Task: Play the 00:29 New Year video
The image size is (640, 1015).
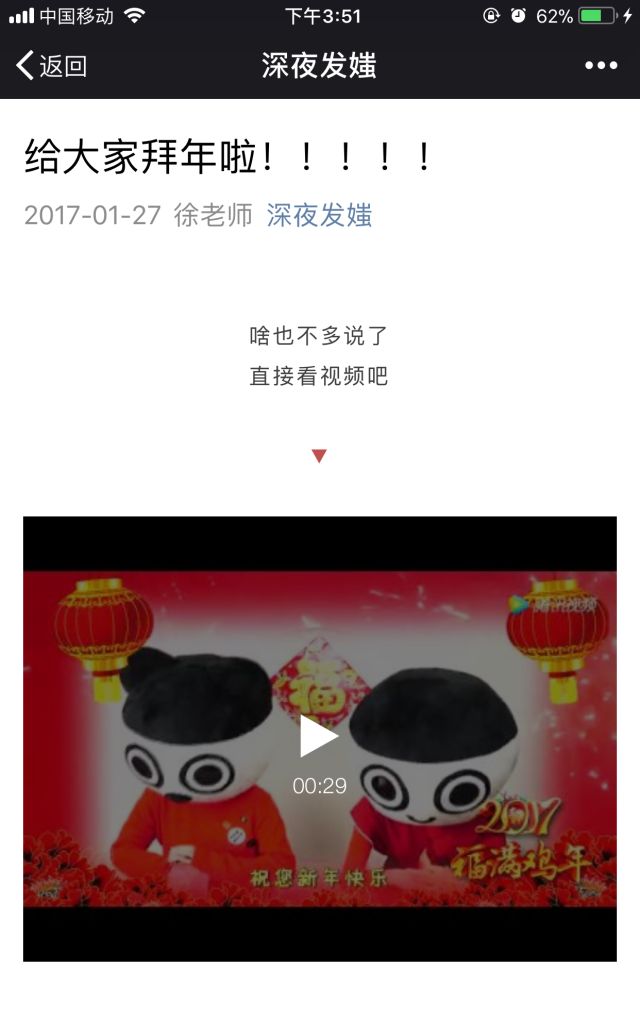Action: coord(319,737)
